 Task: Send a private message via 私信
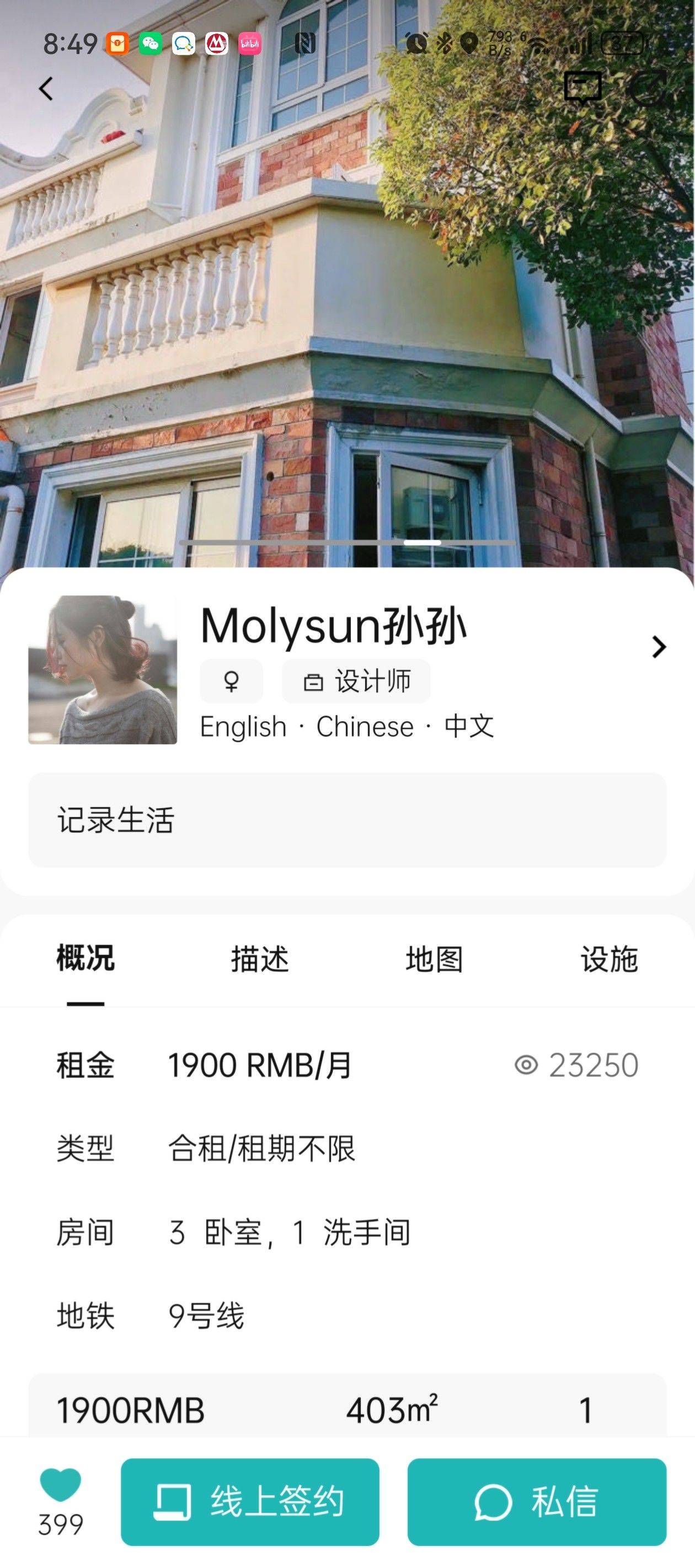pyautogui.click(x=537, y=1502)
